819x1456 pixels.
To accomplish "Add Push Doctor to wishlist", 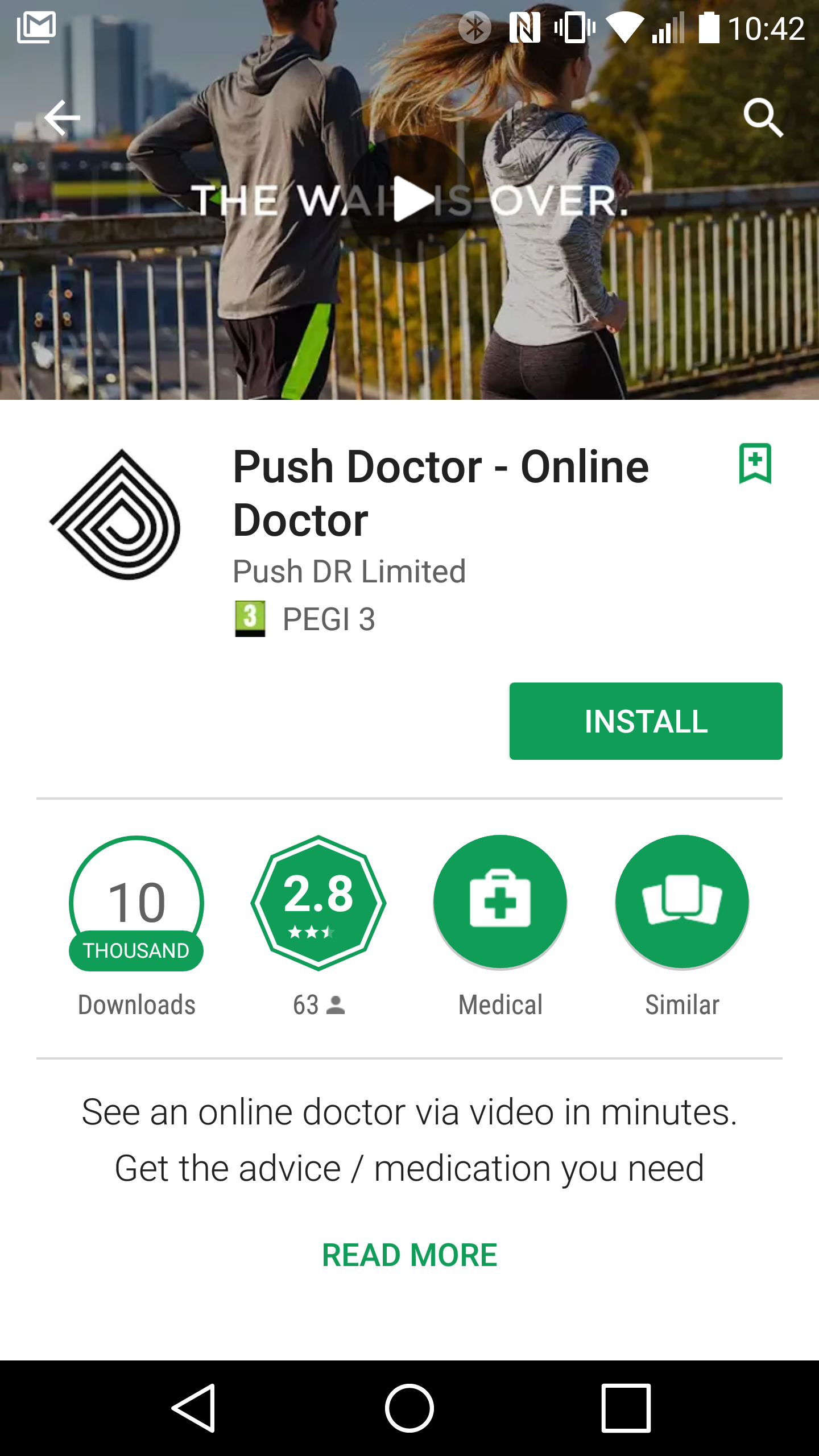I will click(x=755, y=463).
